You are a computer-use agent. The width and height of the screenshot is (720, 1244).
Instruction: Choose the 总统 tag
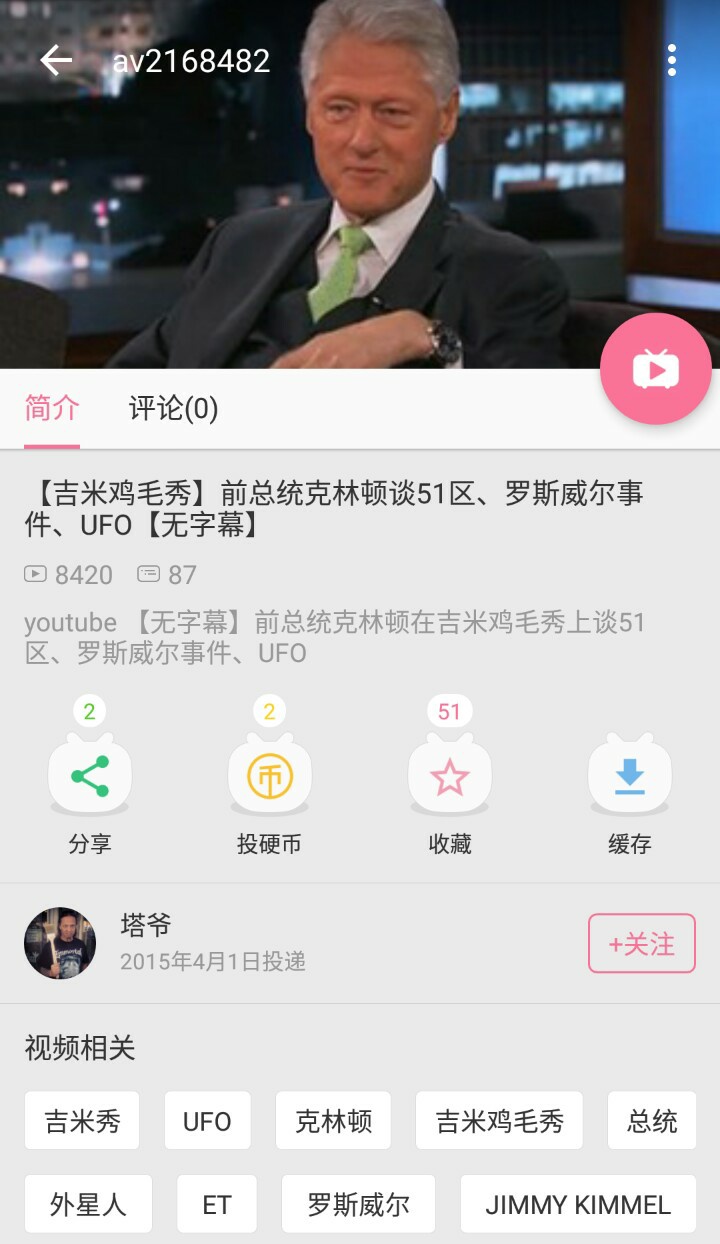tap(652, 1121)
